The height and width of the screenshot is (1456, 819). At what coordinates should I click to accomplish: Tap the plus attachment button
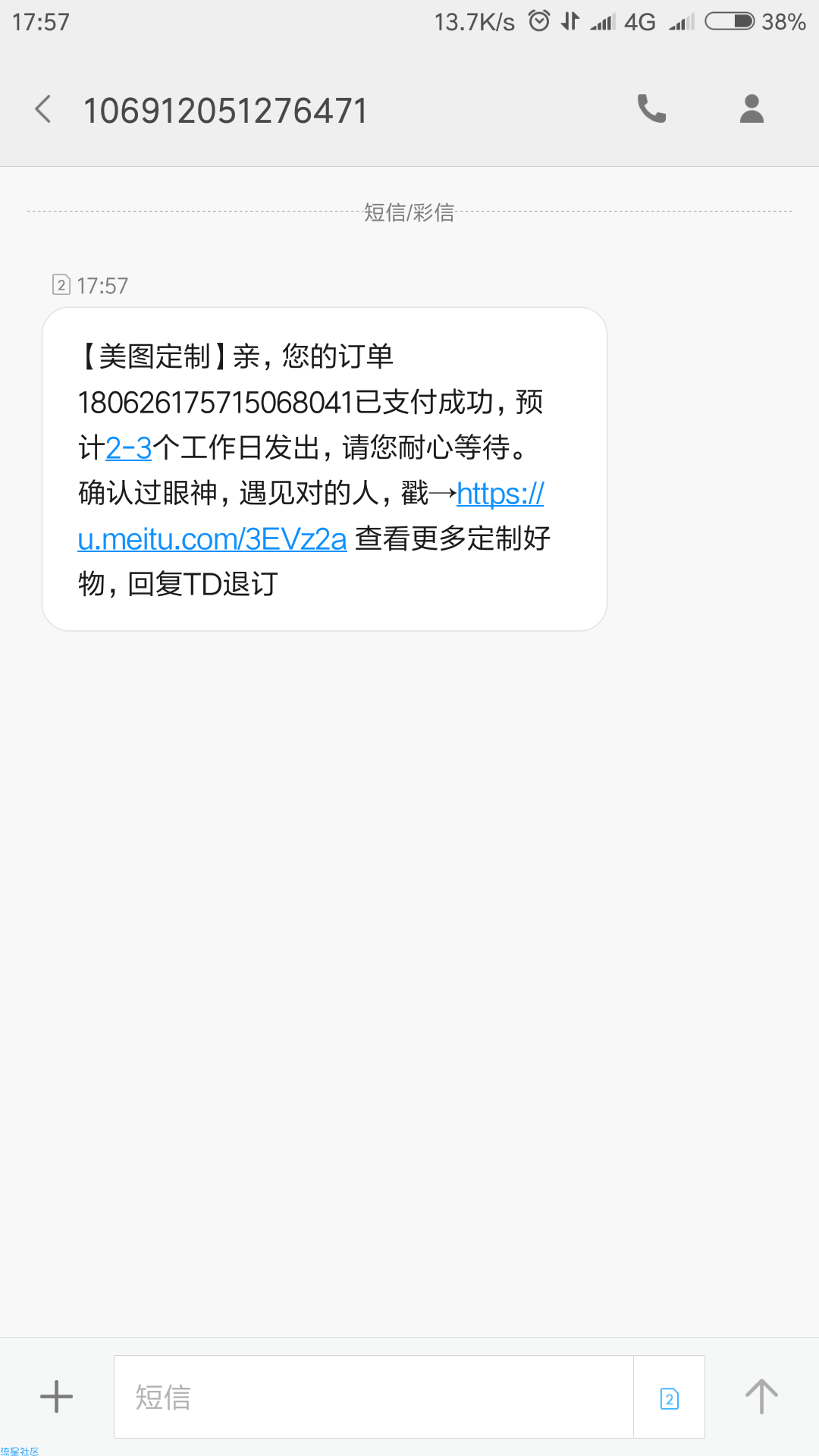[x=56, y=1396]
